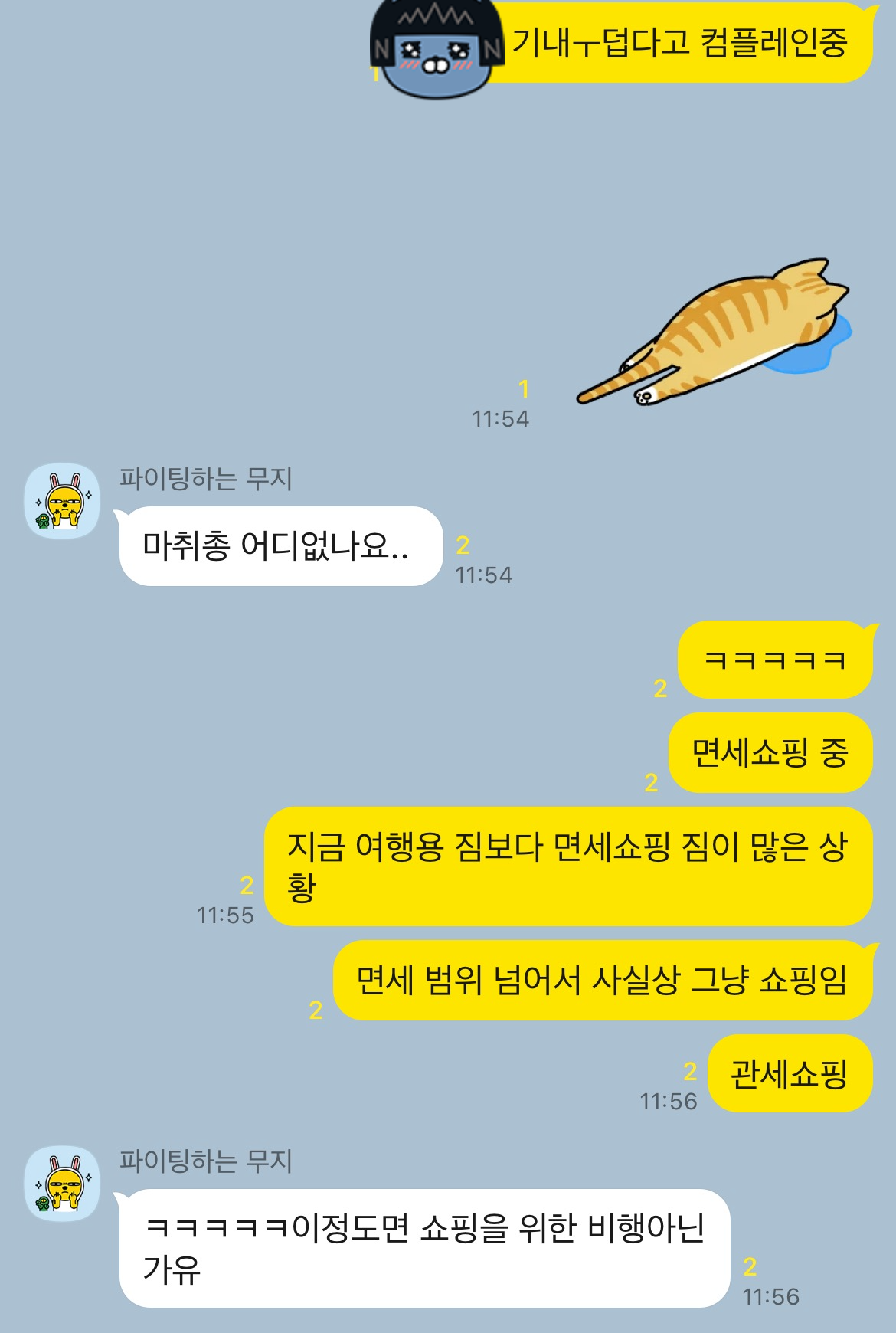Viewport: 896px width, 1333px height.
Task: Open the 파이팅하는 무지 profile picture beside the 마취총 어디없나요 message
Action: 62,501
